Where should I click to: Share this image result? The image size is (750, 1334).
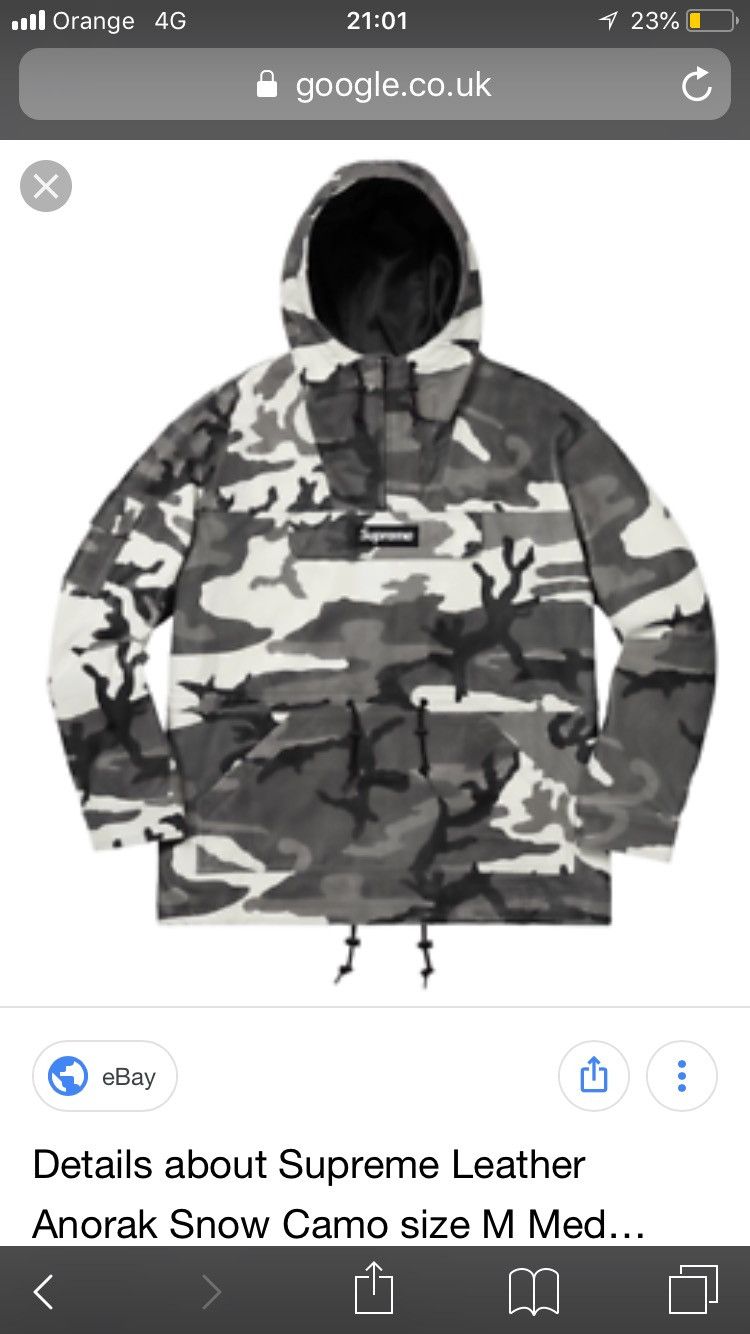click(593, 1076)
